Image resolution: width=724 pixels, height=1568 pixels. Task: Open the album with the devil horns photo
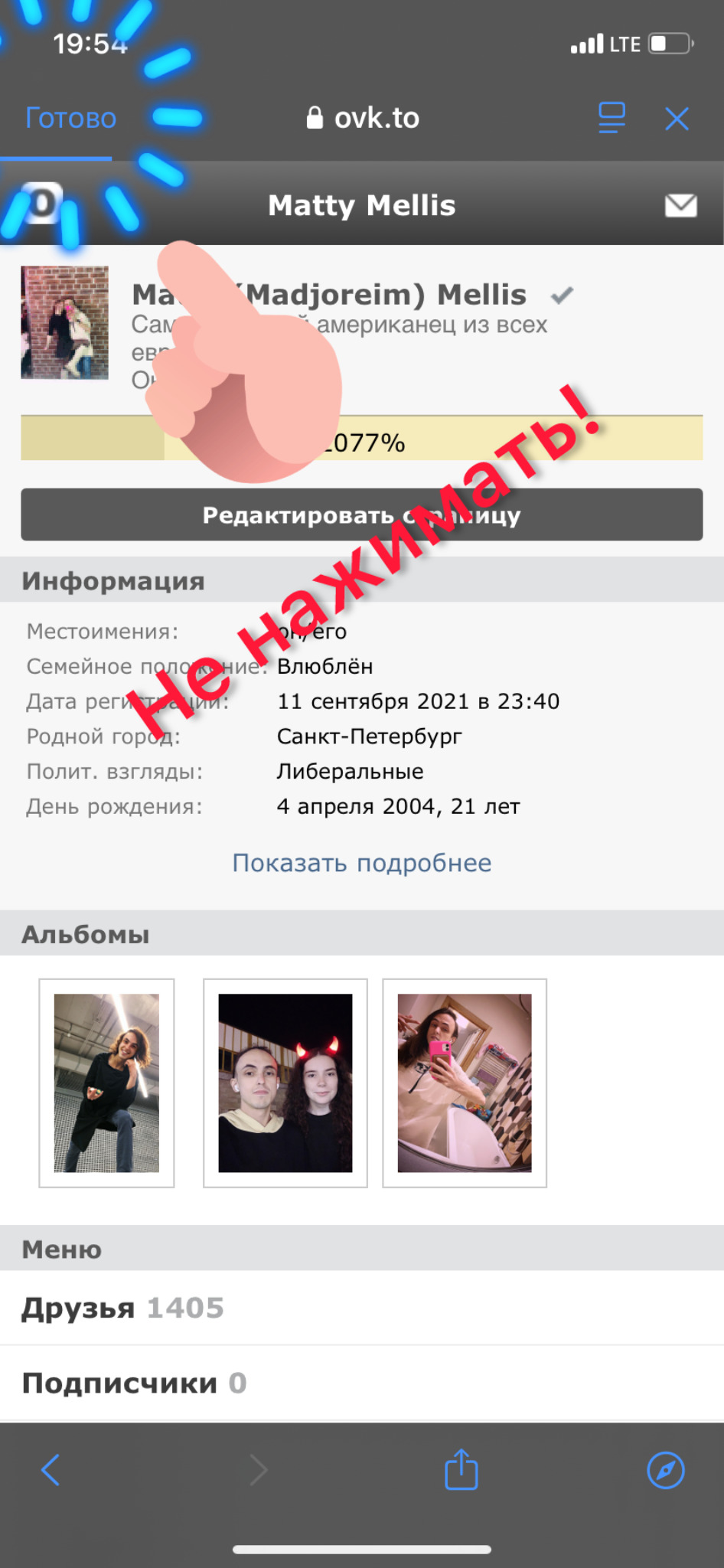click(285, 1083)
